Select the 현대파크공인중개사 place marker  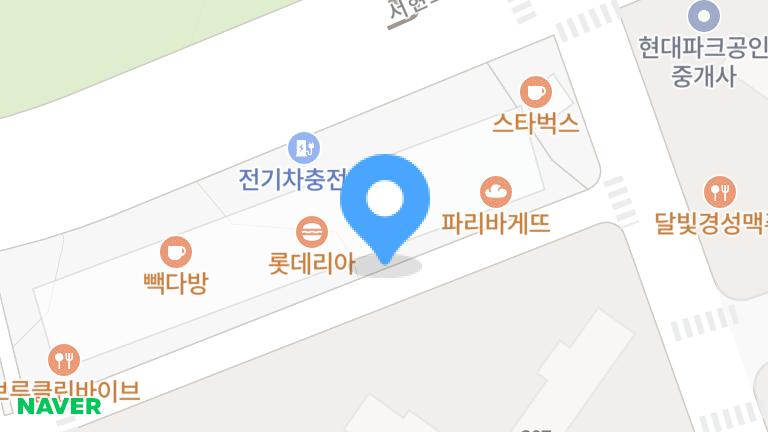[704, 16]
